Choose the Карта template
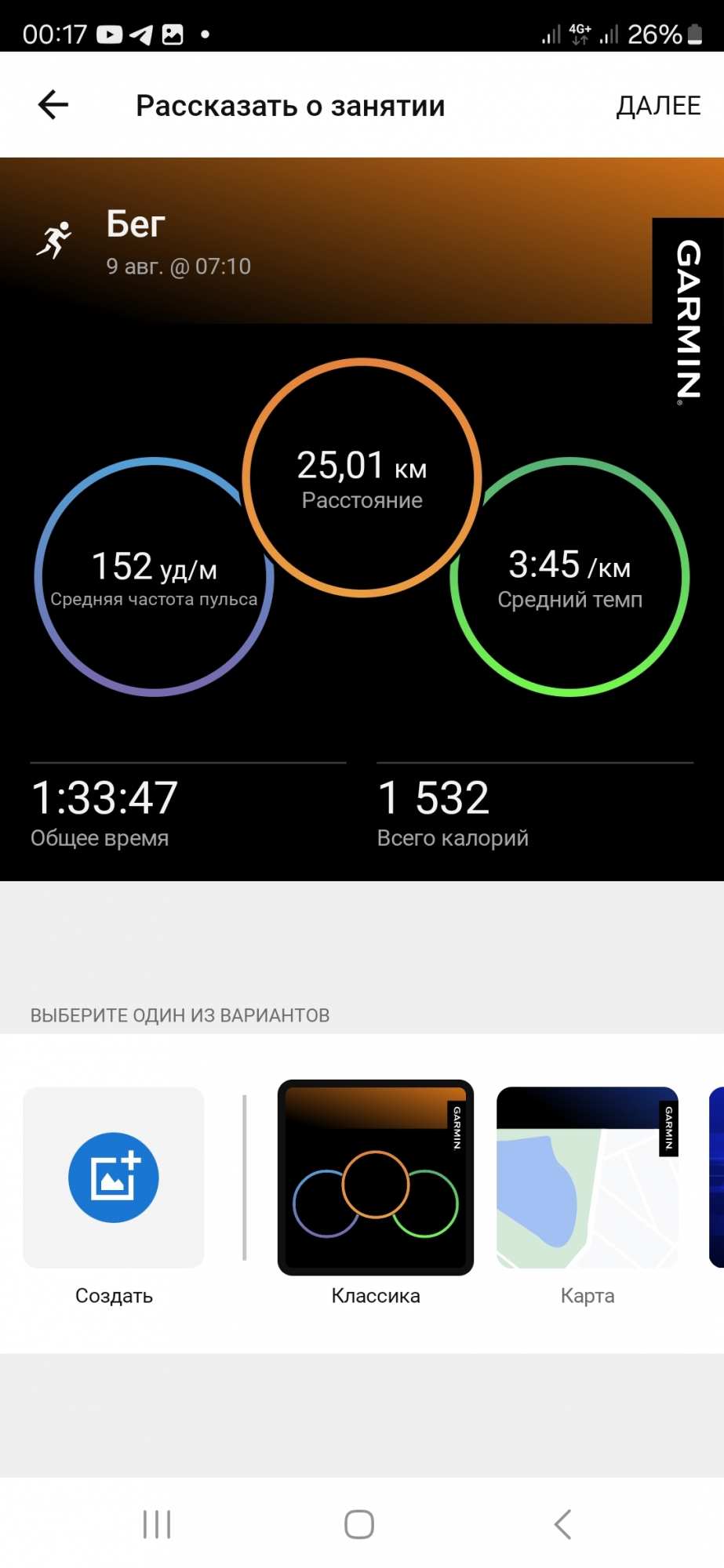Image resolution: width=724 pixels, height=1568 pixels. [588, 1178]
